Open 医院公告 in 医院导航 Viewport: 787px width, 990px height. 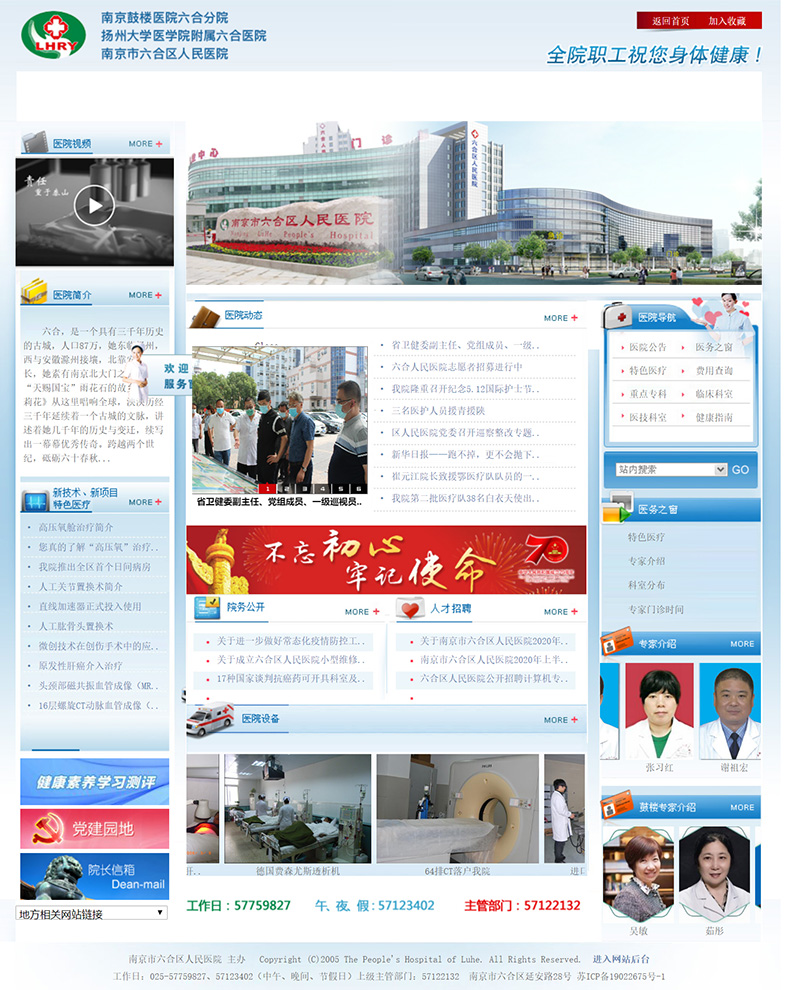(647, 347)
